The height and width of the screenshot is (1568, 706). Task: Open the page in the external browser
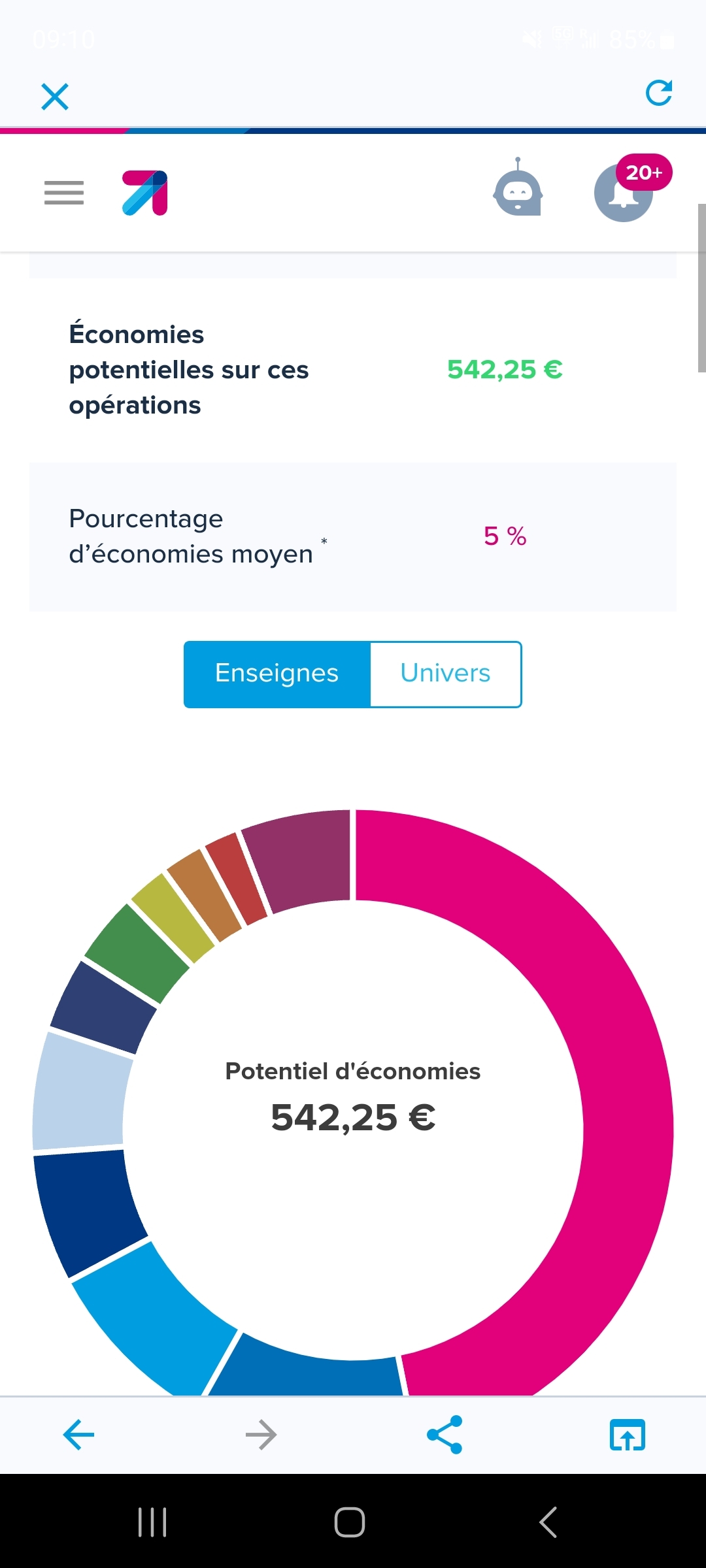[627, 1435]
